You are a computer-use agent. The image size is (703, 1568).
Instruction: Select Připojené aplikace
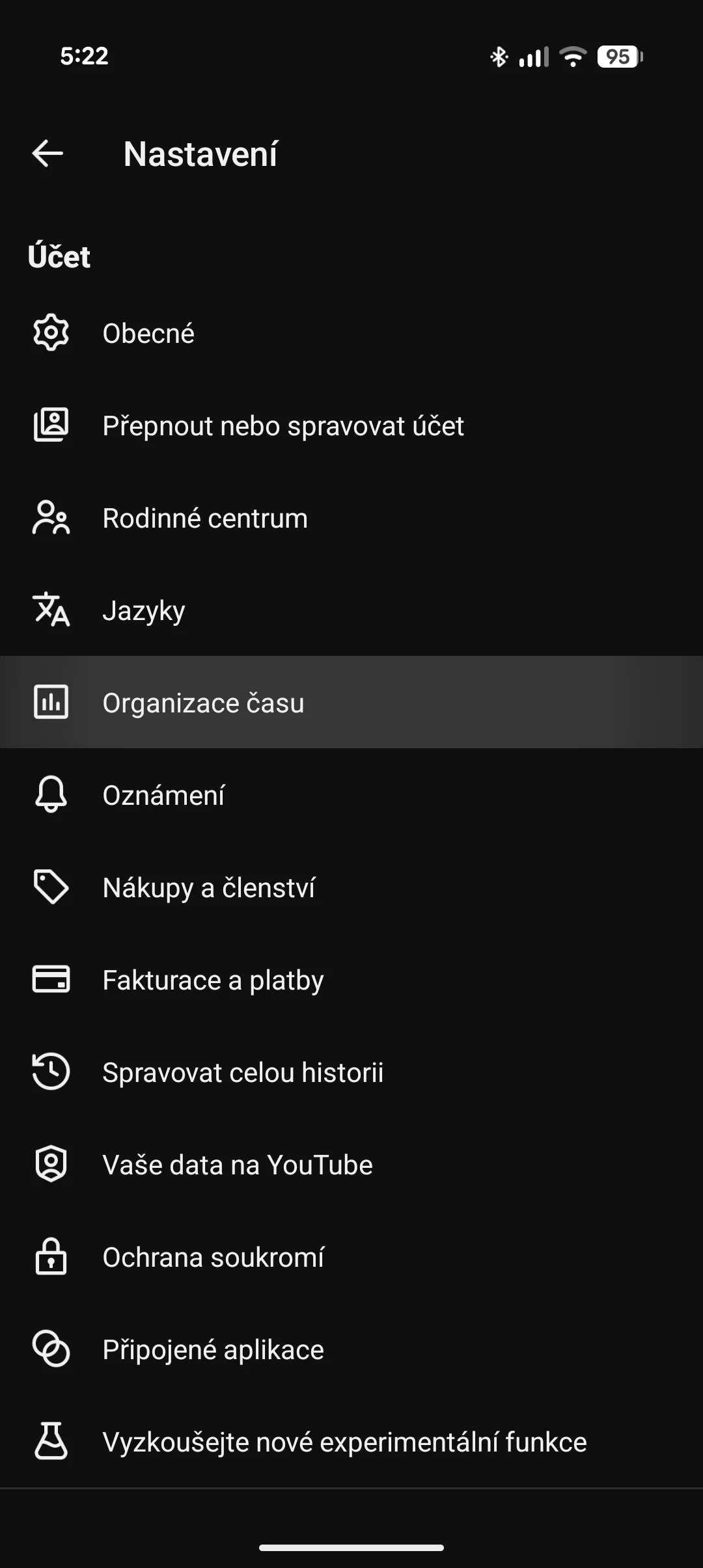click(213, 1349)
